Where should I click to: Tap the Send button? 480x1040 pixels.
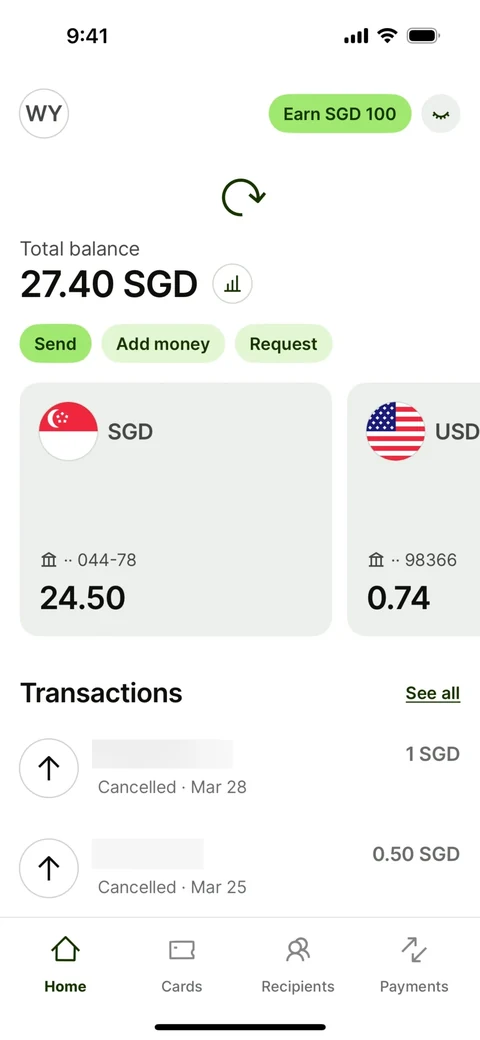tap(55, 344)
